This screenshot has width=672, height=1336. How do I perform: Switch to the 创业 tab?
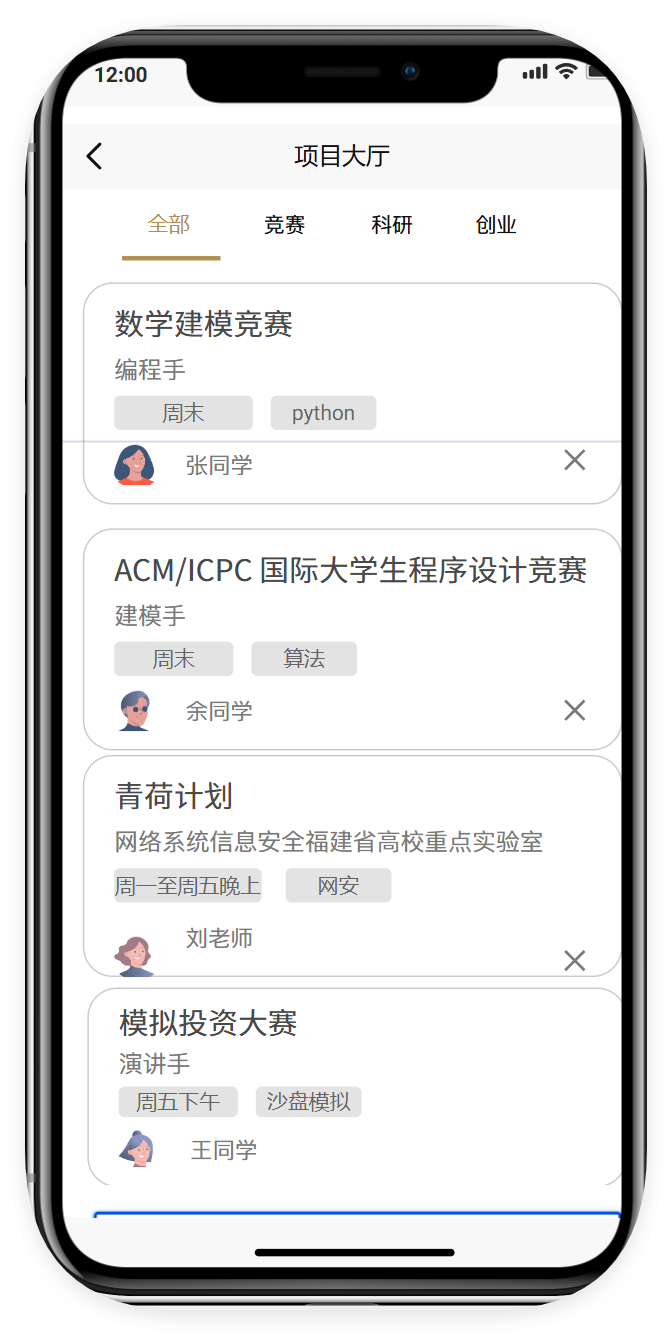point(496,225)
